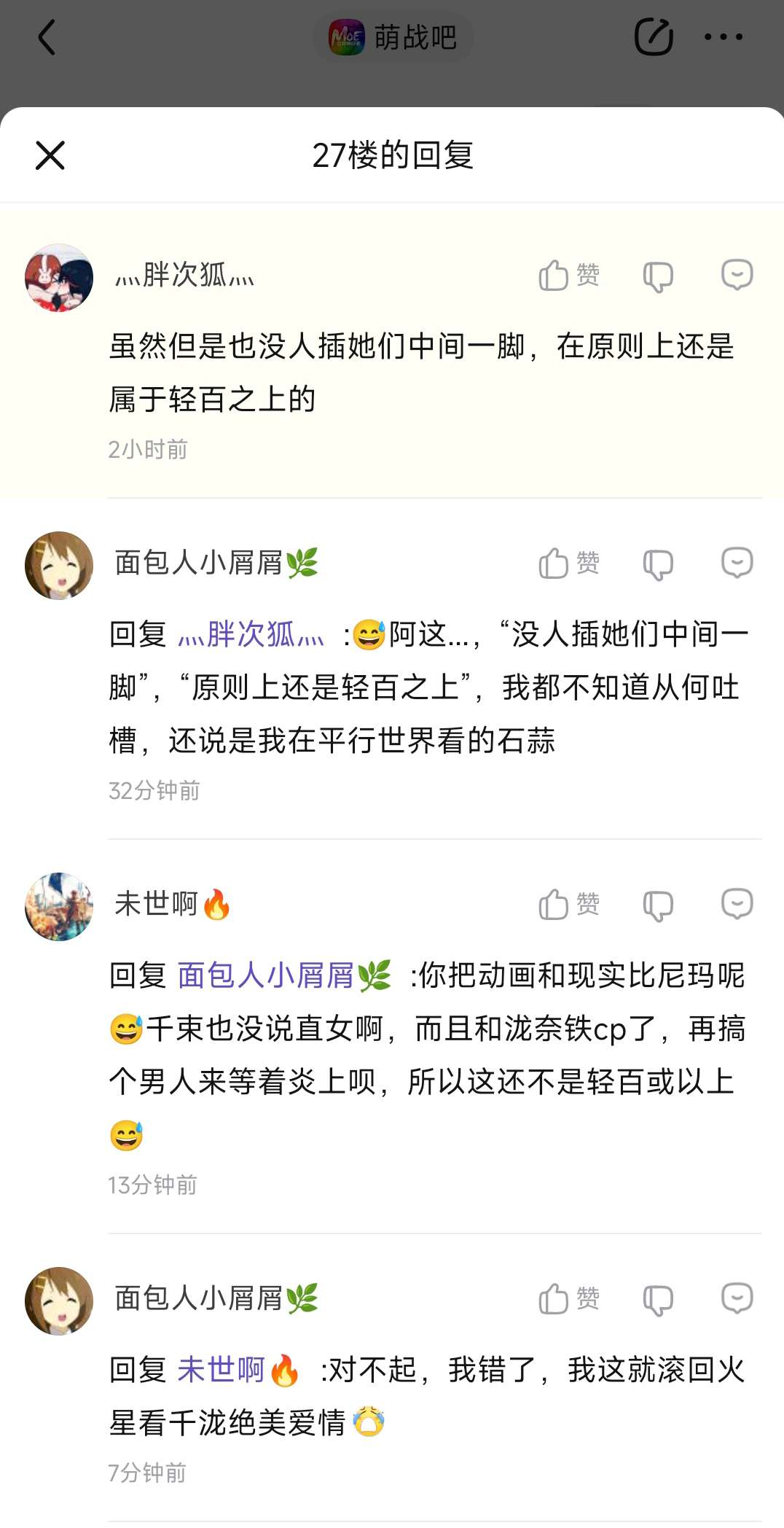Close the 27楼 replies panel
The width and height of the screenshot is (784, 1528).
(50, 155)
